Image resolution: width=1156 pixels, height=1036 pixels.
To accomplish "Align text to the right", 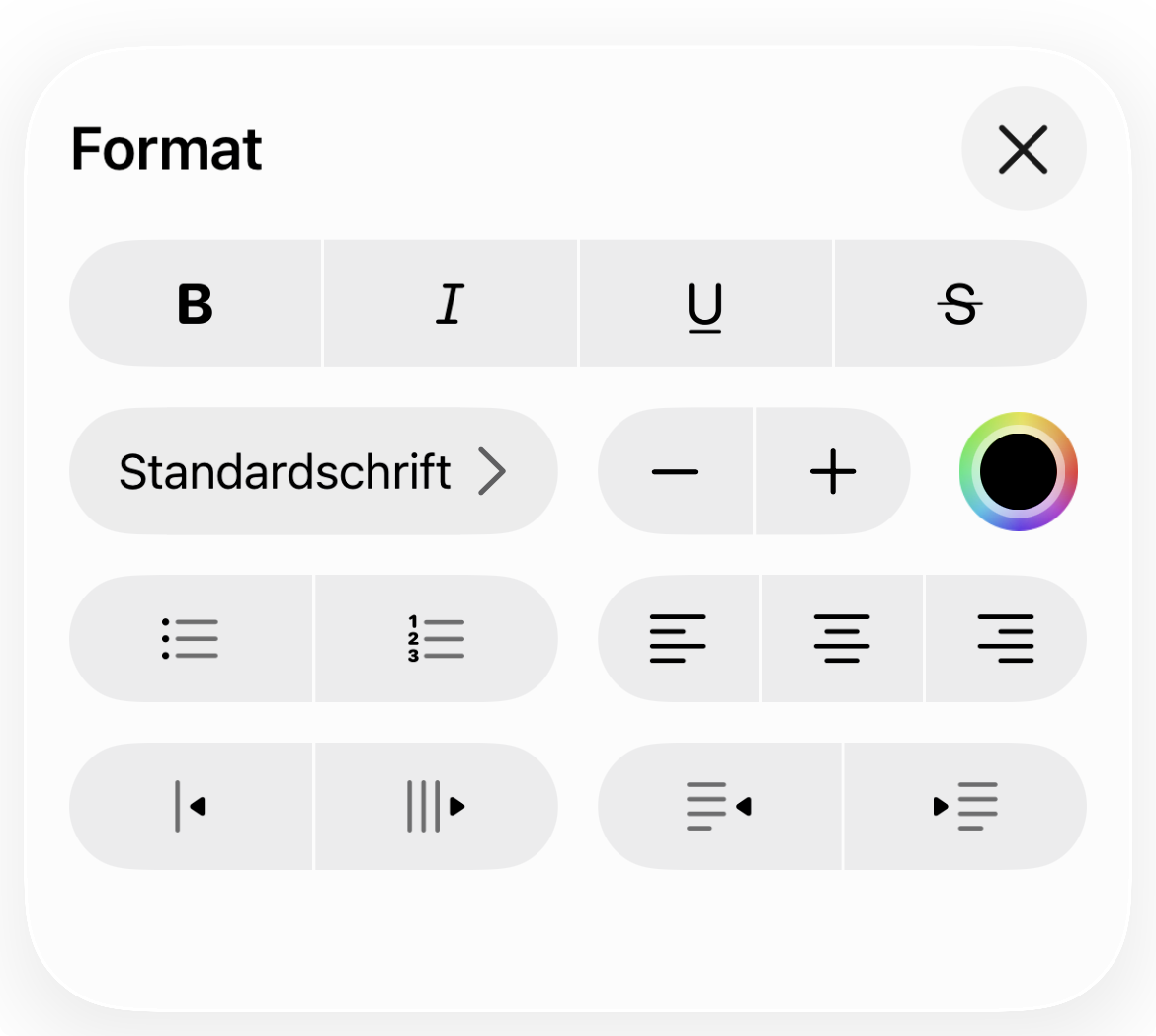I will point(1006,639).
